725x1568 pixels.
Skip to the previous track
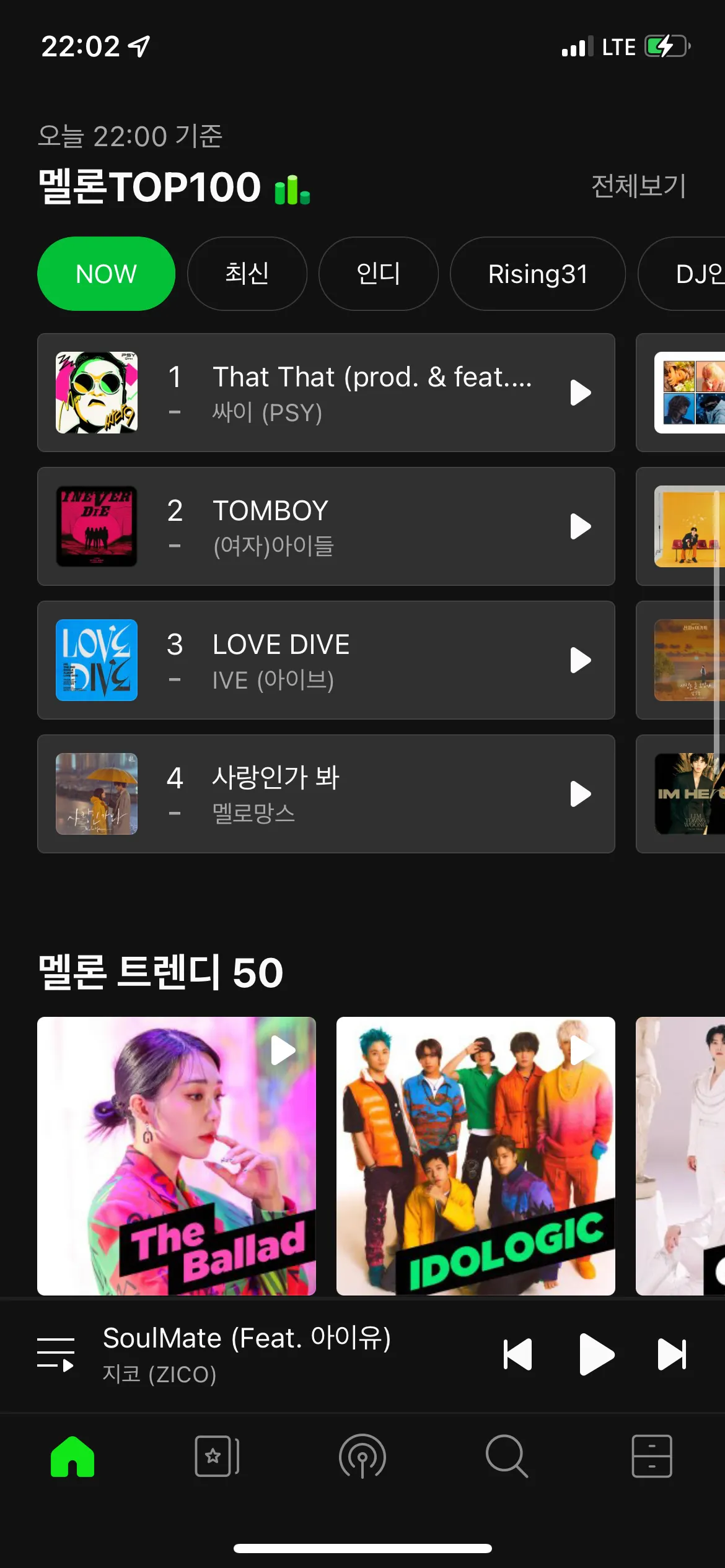pos(518,1354)
